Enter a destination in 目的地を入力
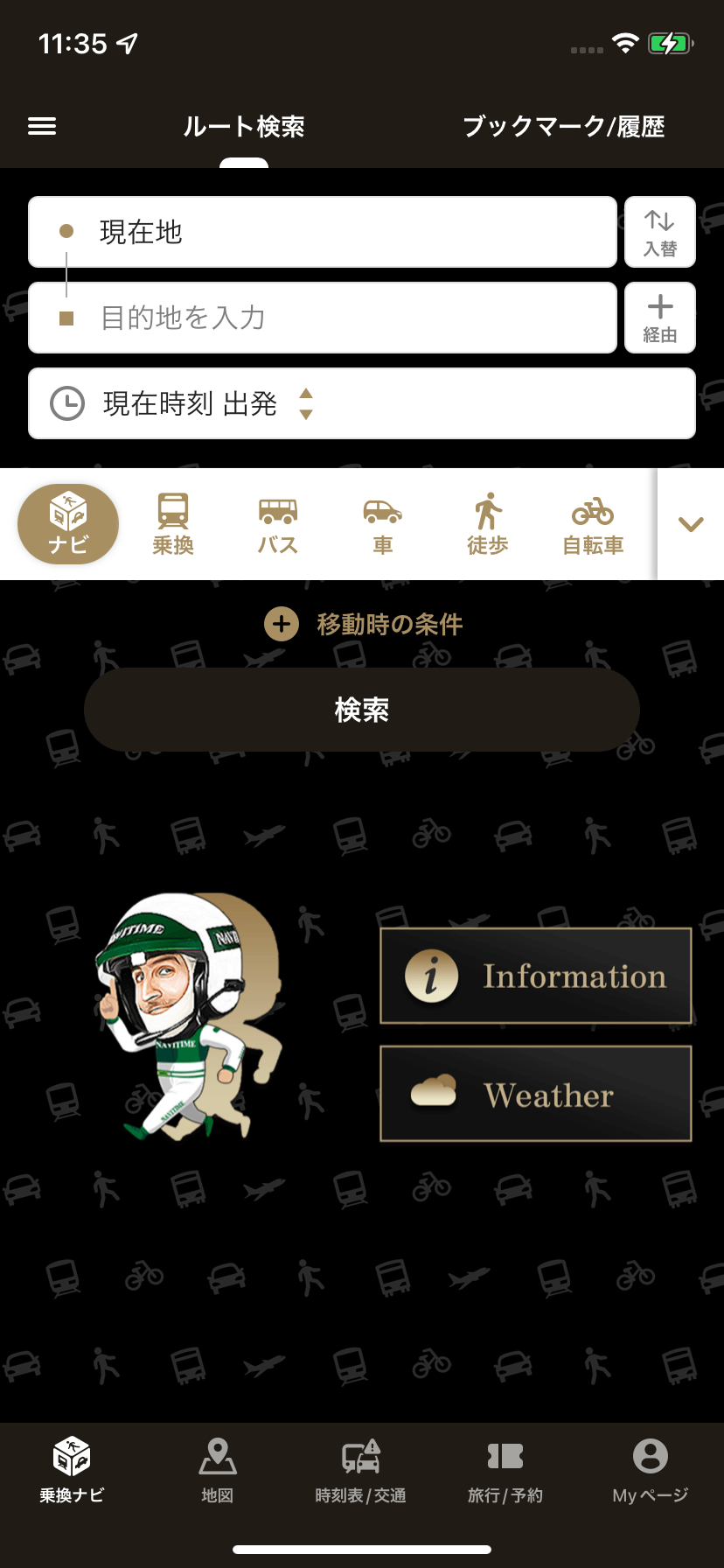Screen dimensions: 724x1568 [322, 318]
